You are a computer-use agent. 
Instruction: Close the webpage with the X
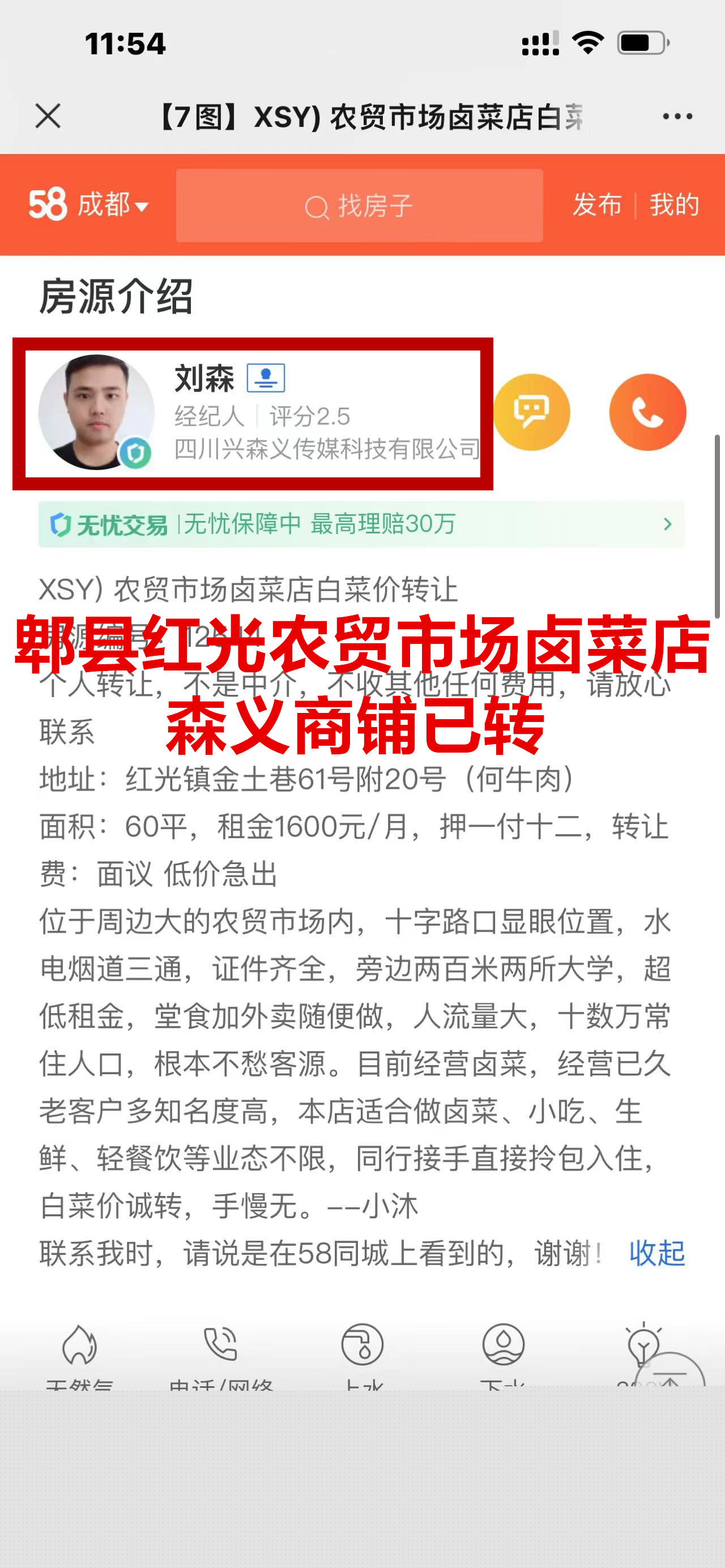48,116
